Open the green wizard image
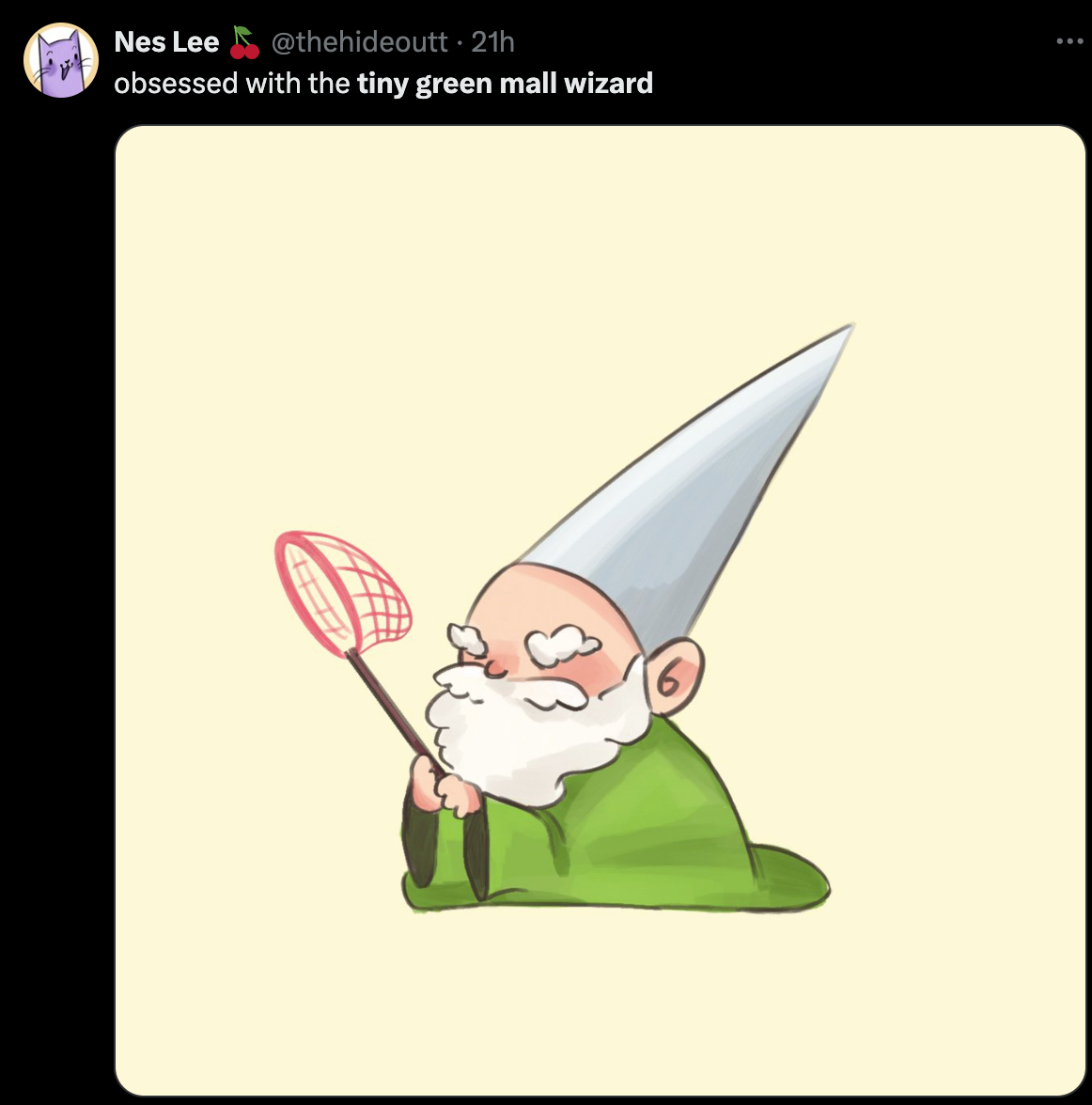Screen dimensions: 1092x1105 pyautogui.click(x=600, y=611)
